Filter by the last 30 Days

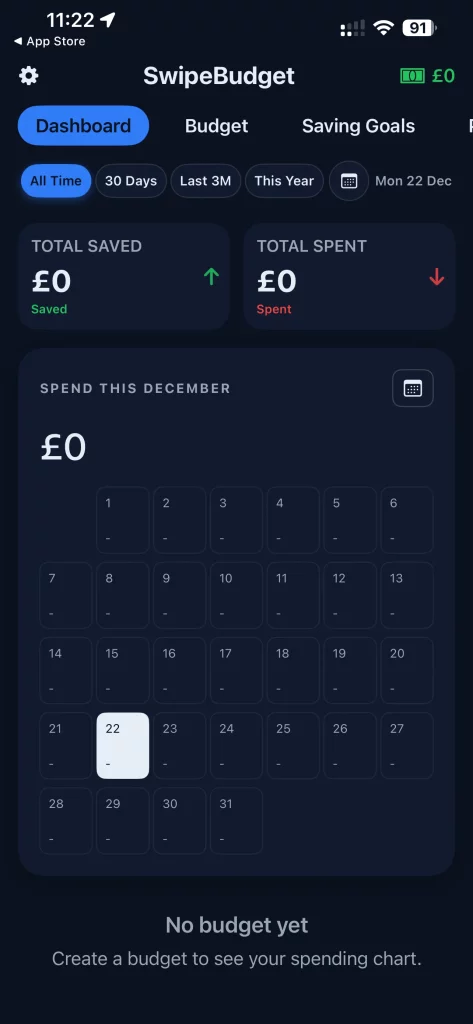pyautogui.click(x=131, y=181)
